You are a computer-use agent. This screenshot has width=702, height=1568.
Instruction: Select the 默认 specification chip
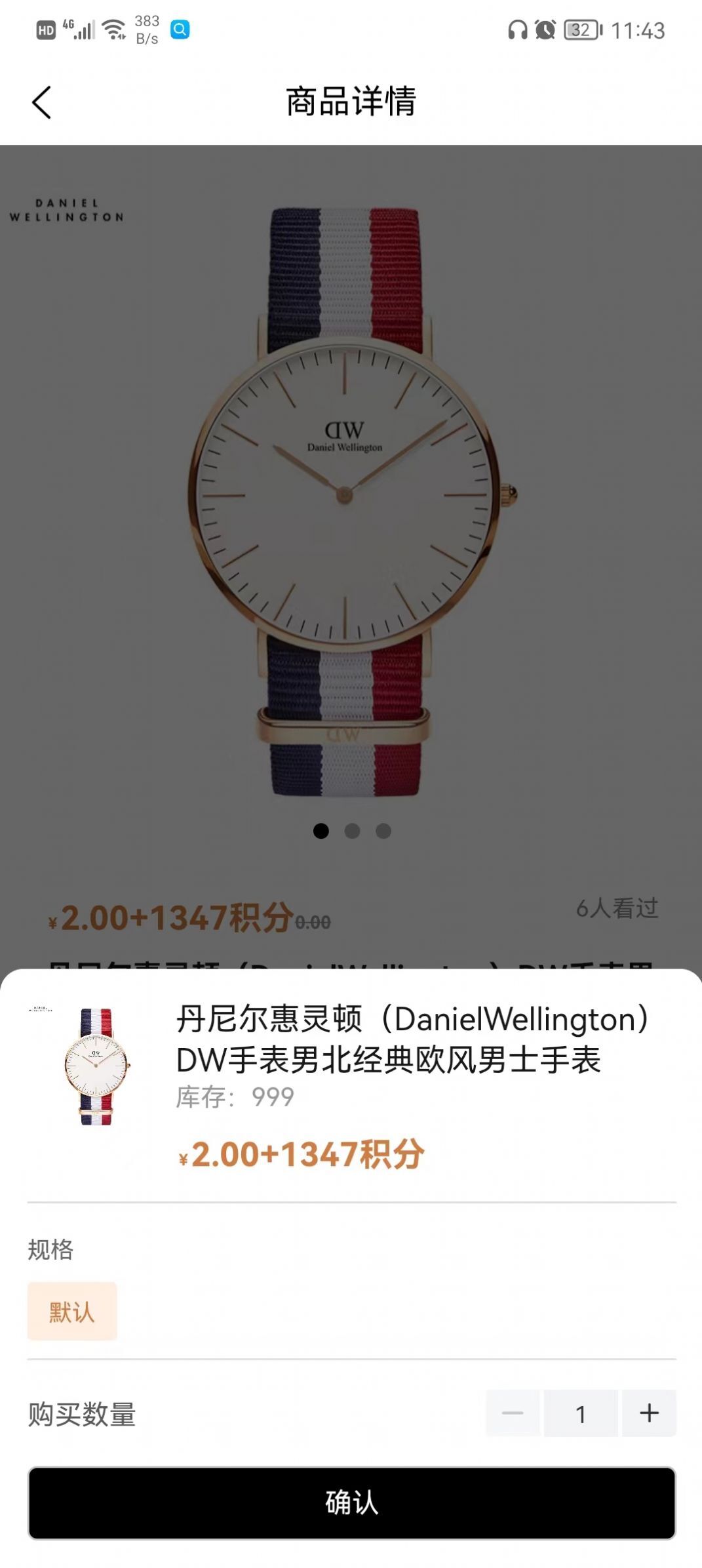(x=72, y=1312)
